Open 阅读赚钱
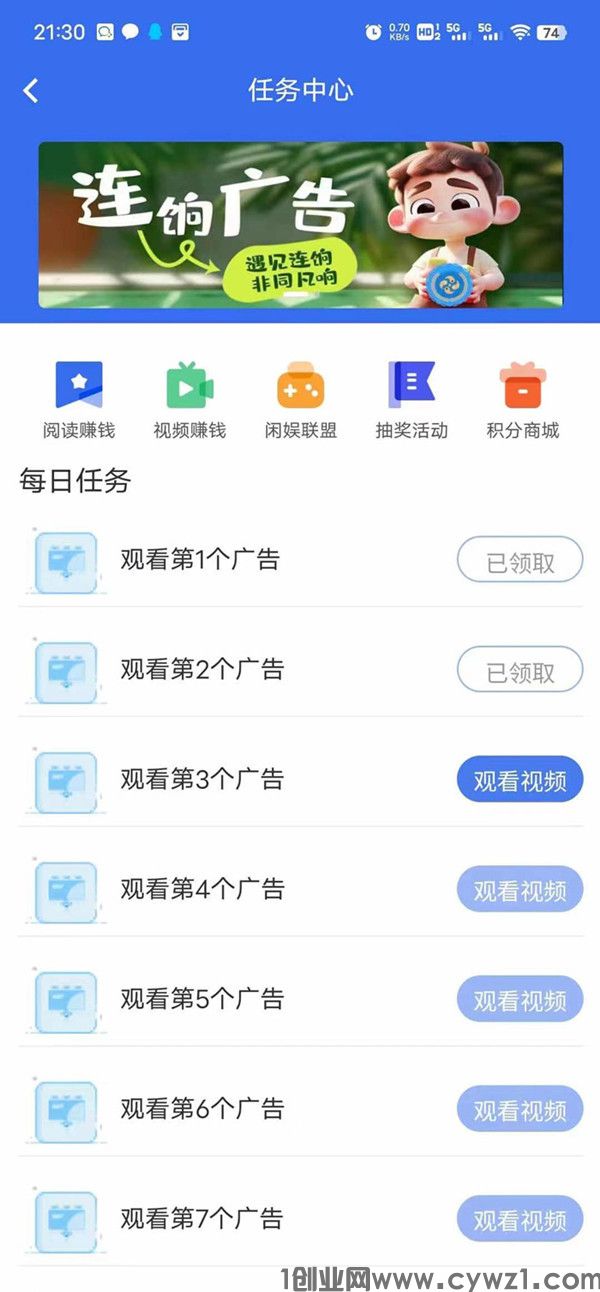This screenshot has width=600, height=1292. pyautogui.click(x=79, y=400)
